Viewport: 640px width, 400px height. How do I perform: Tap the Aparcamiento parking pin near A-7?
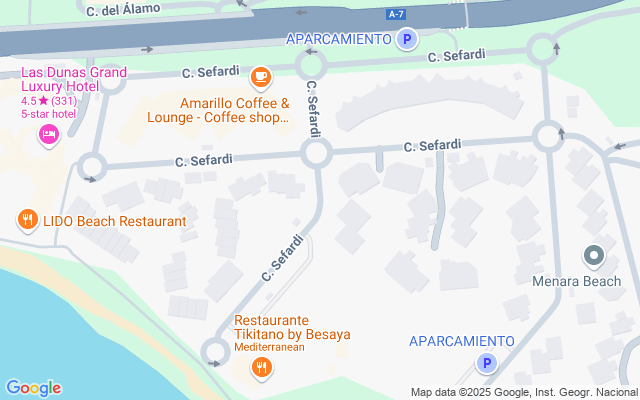(x=406, y=40)
